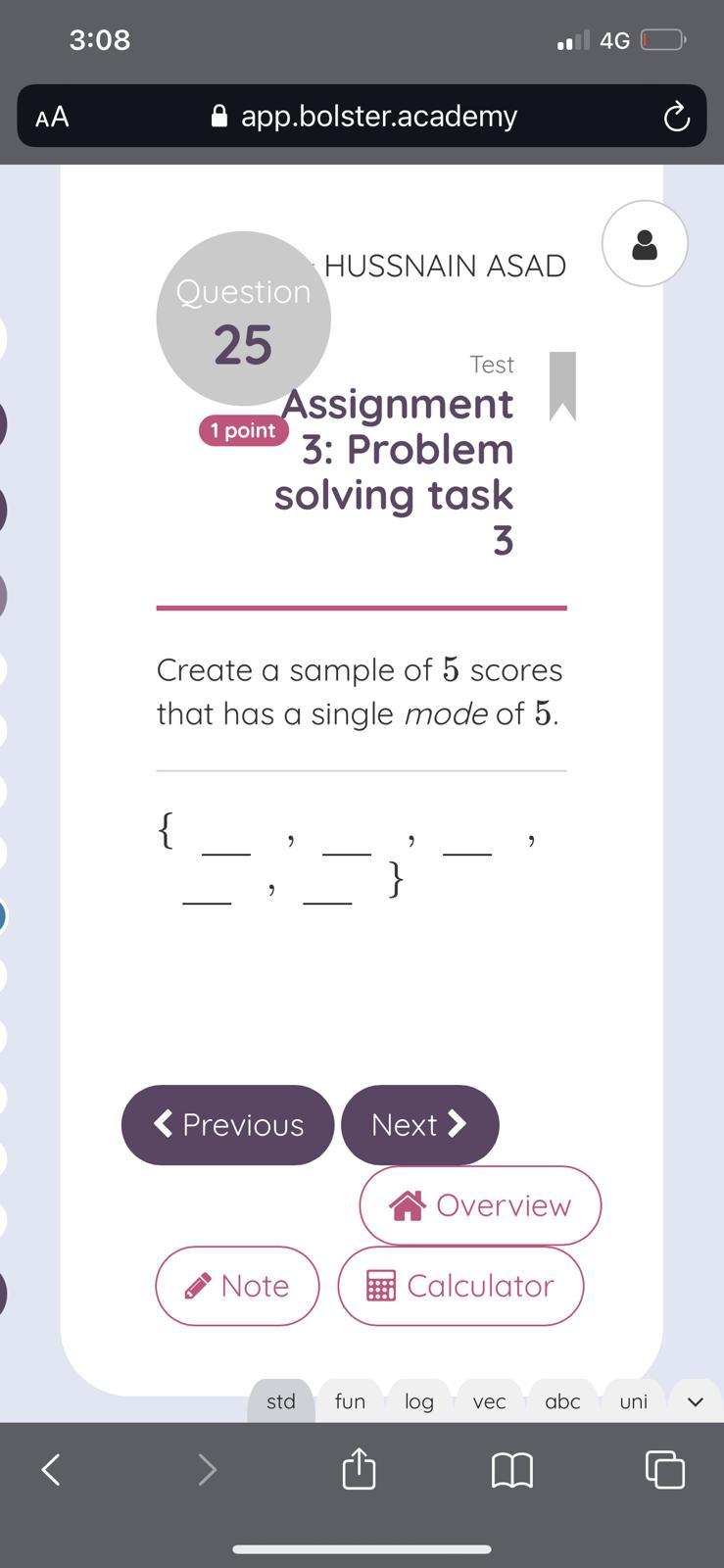This screenshot has width=724, height=1568.
Task: Tap the padlock icon in the address bar
Action: click(217, 116)
